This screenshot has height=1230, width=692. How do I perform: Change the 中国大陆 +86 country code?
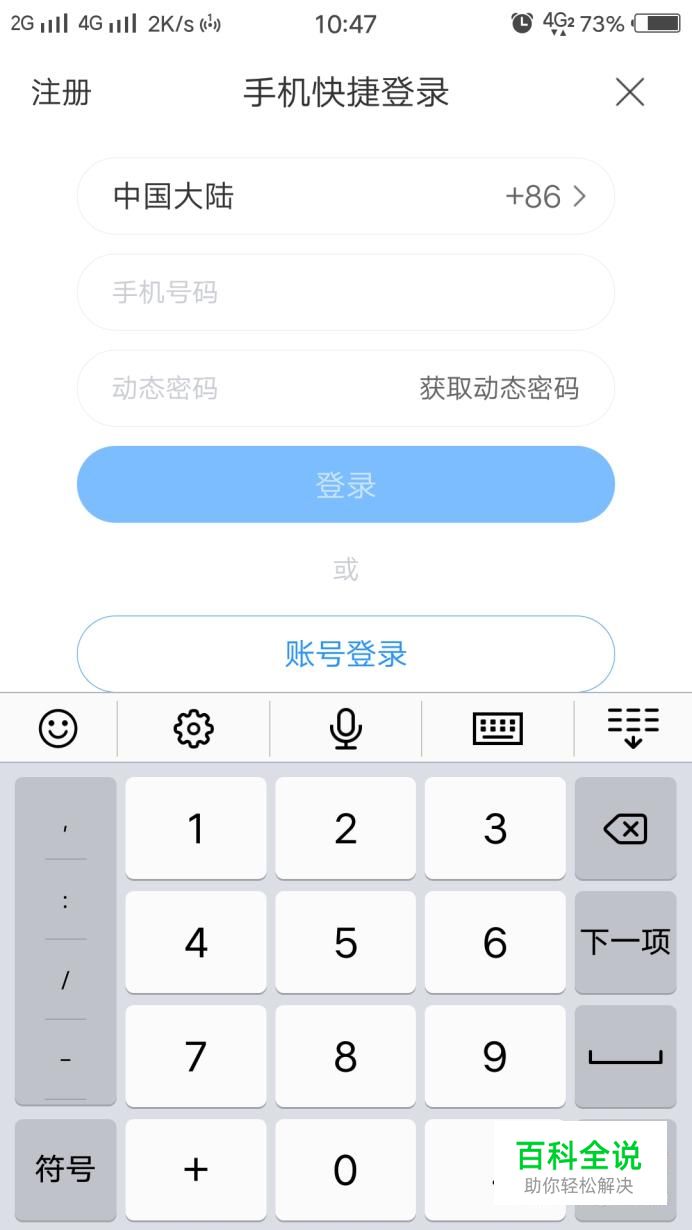(x=345, y=196)
